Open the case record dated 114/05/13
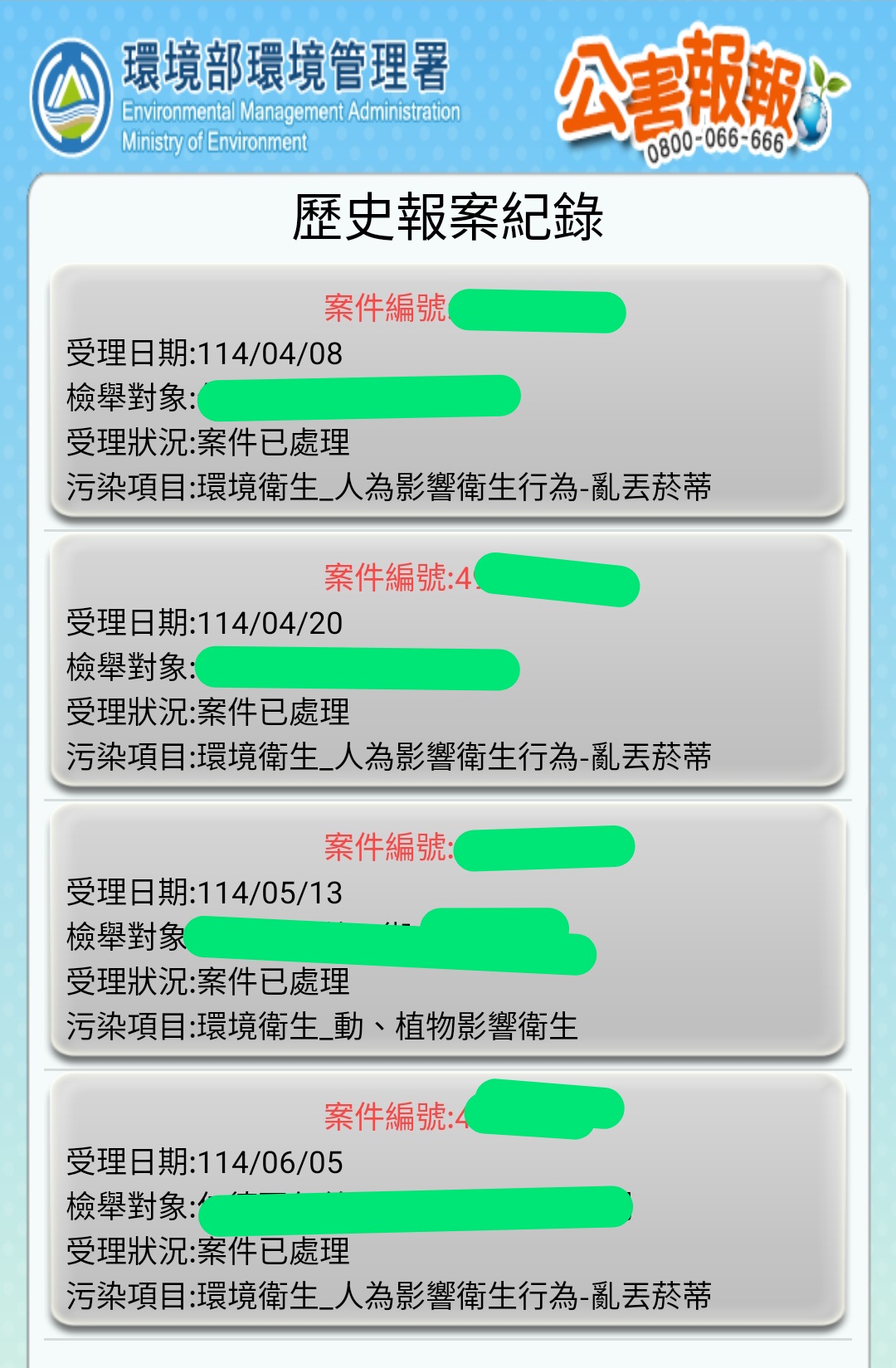Screen dimensions: 896x1368 pos(448,931)
